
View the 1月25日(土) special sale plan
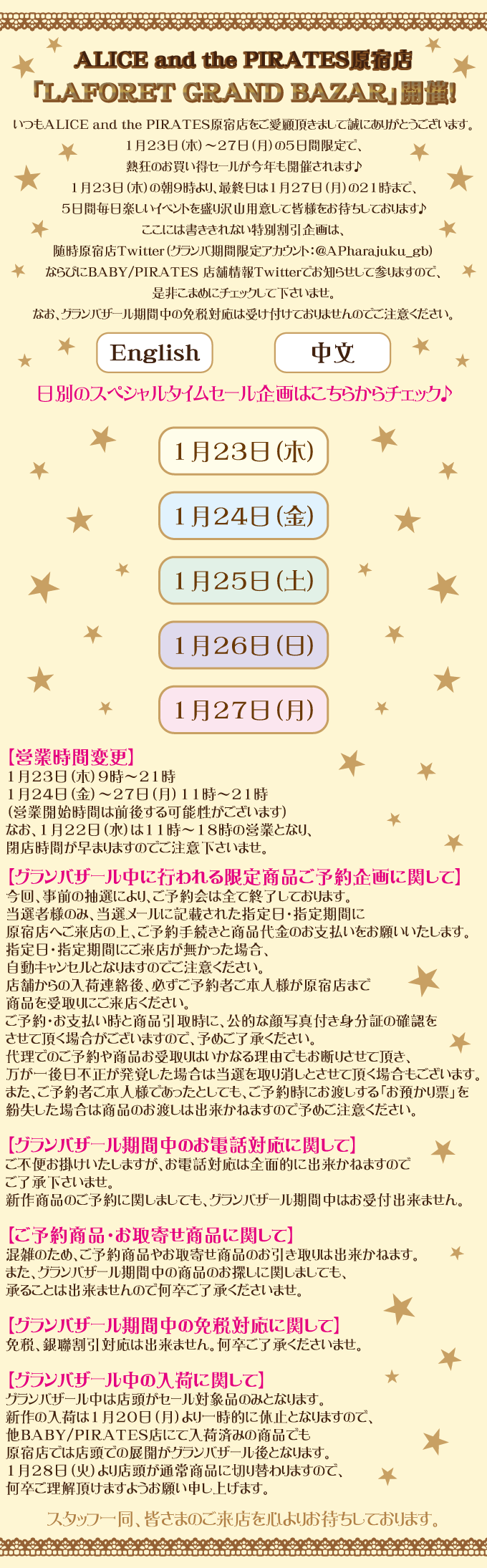(x=243, y=580)
